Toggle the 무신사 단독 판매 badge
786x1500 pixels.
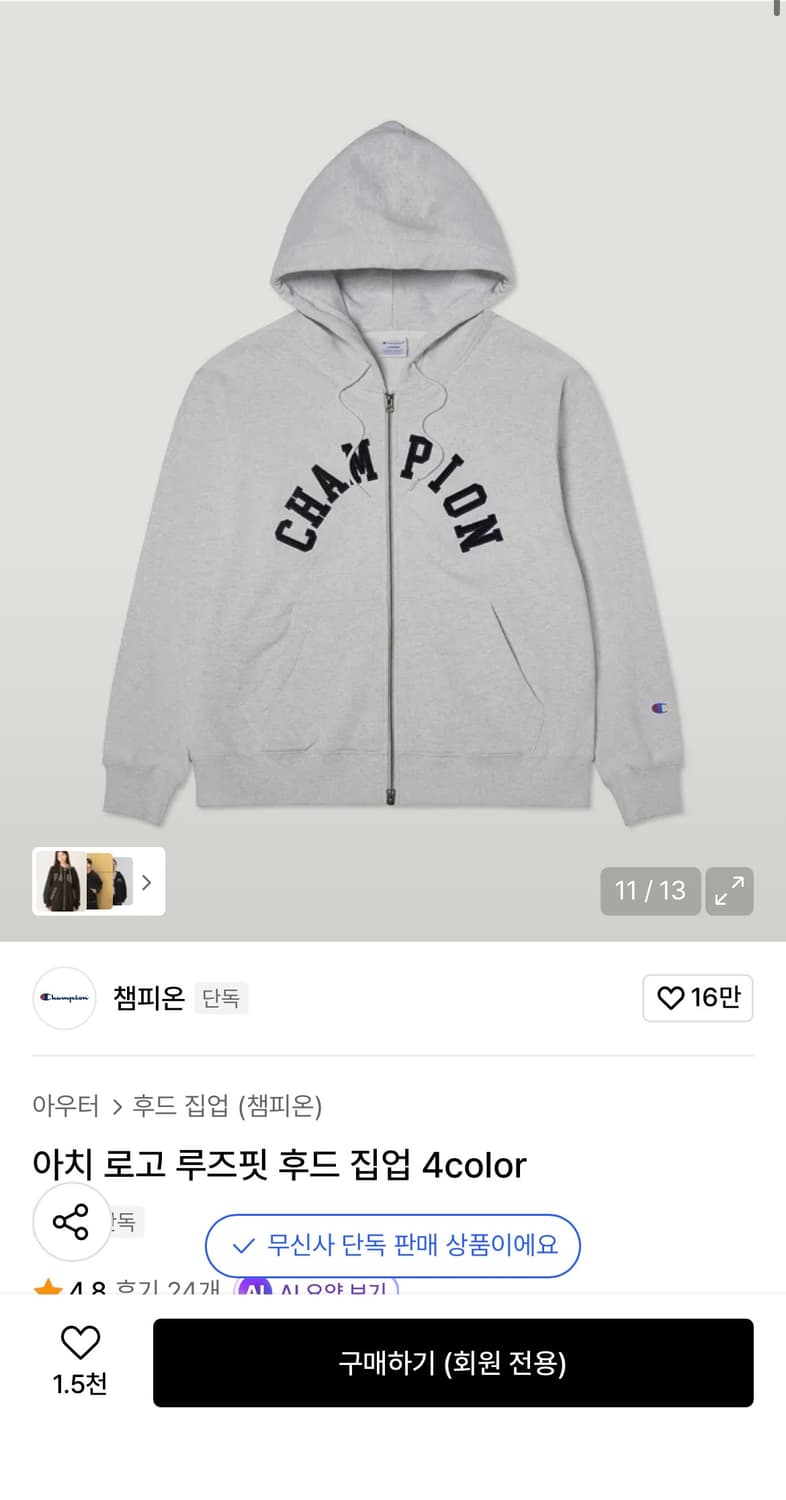[393, 1246]
